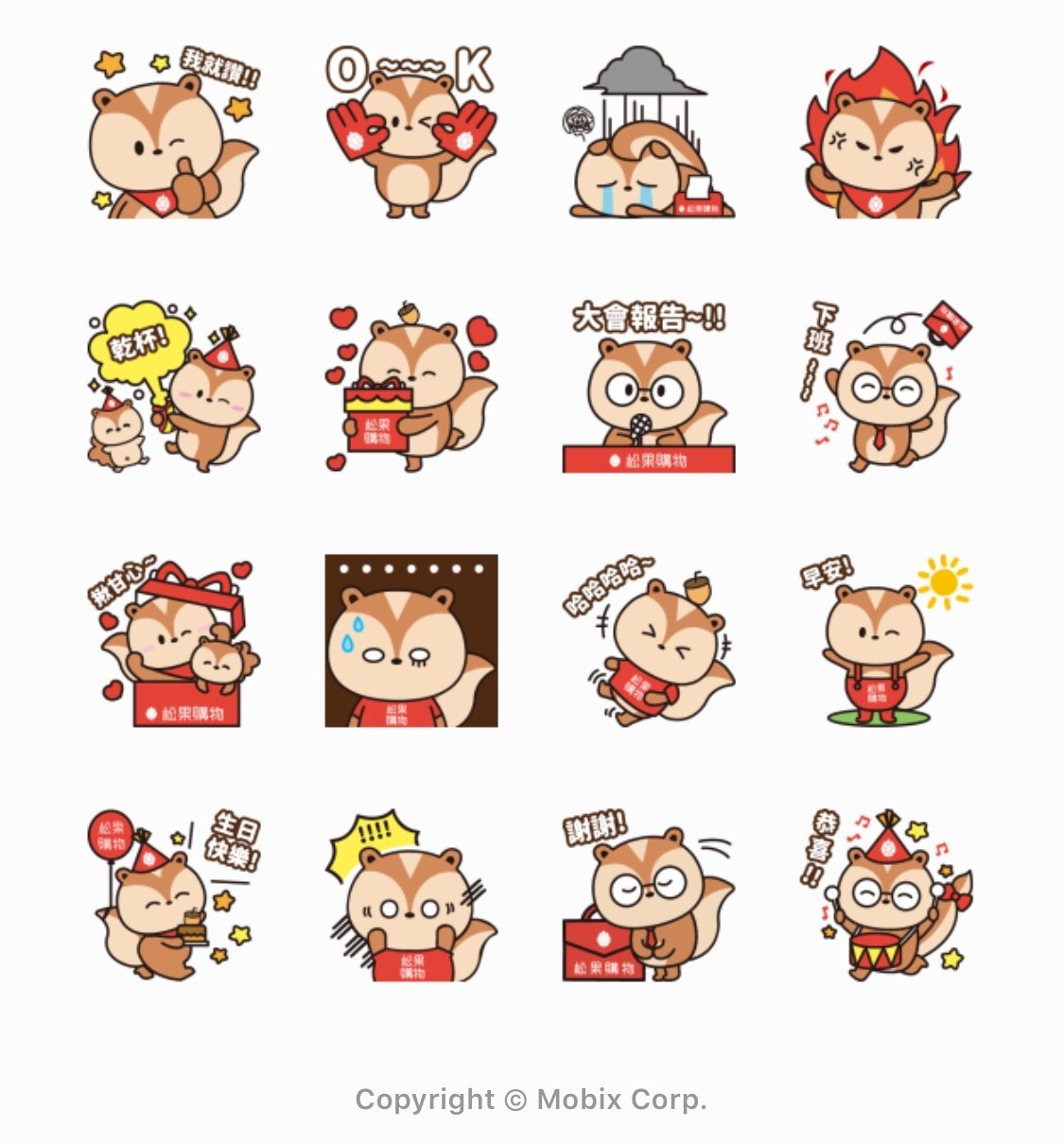Preview the 下班 off-work sticker
This screenshot has height=1144, width=1064.
click(x=885, y=387)
